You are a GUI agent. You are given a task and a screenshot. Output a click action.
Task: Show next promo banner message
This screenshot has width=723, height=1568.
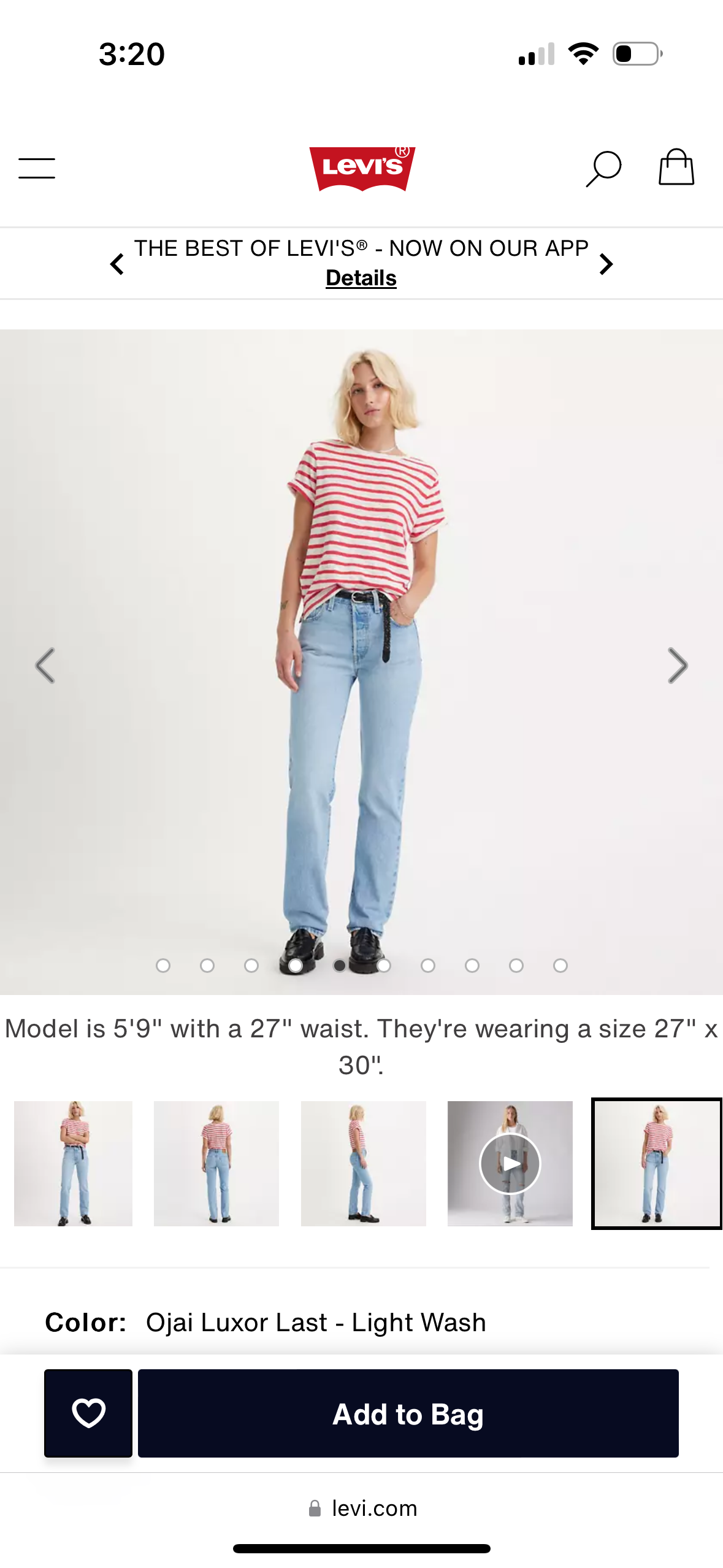[x=606, y=264]
